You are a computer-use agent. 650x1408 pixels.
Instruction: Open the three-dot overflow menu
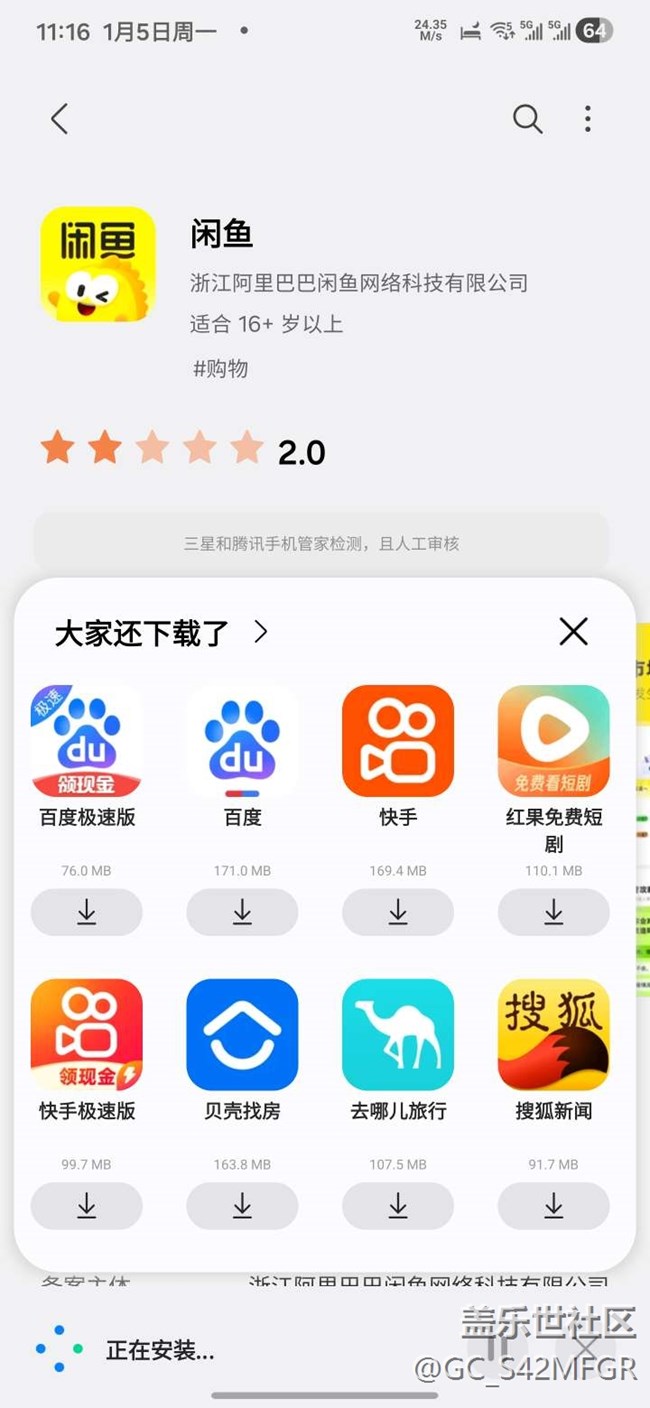pyautogui.click(x=587, y=119)
